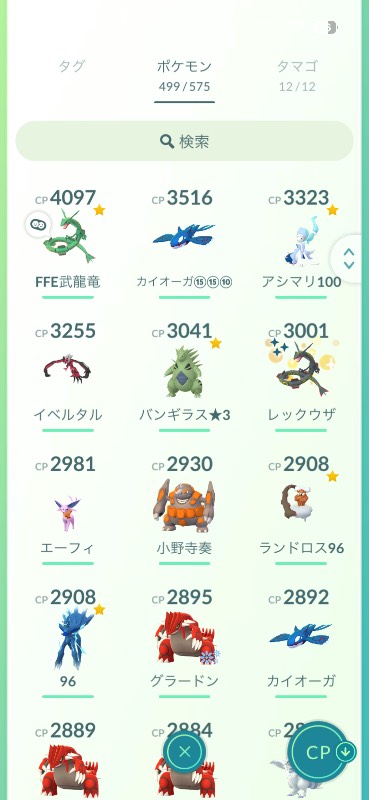
Task: Tap the fast-scroll arrows handle
Action: 349,259
